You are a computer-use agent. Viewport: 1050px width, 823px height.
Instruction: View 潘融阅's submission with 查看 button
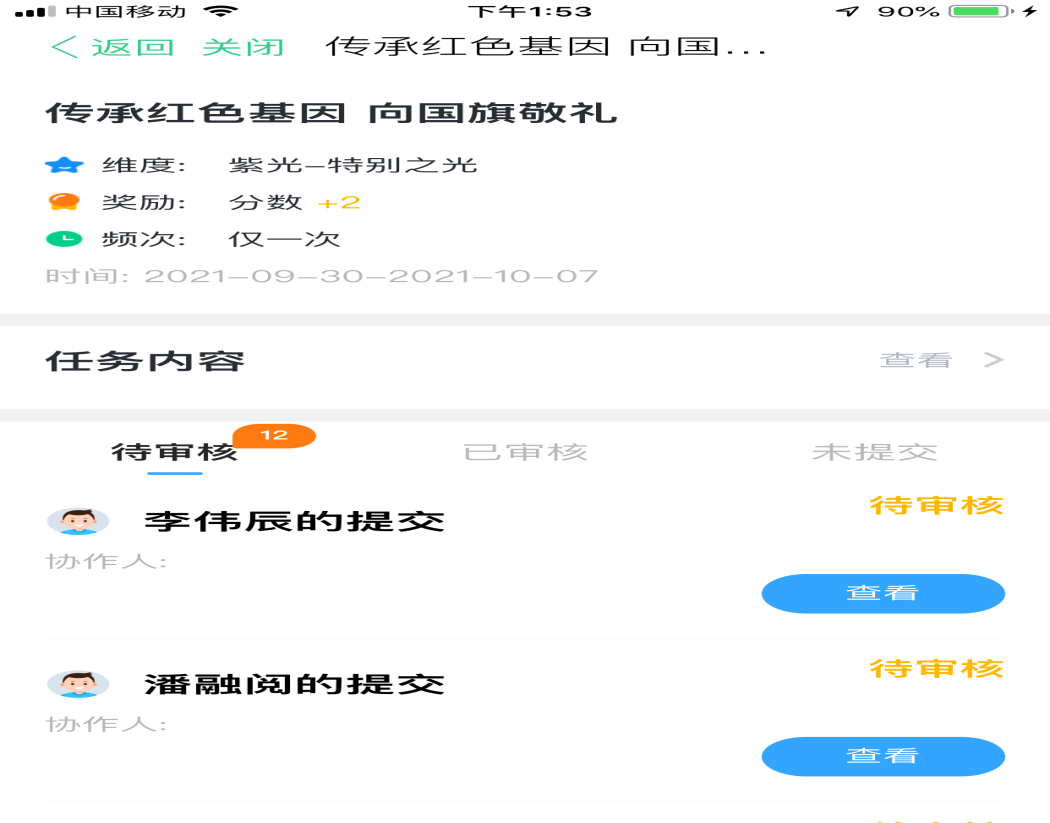[882, 756]
